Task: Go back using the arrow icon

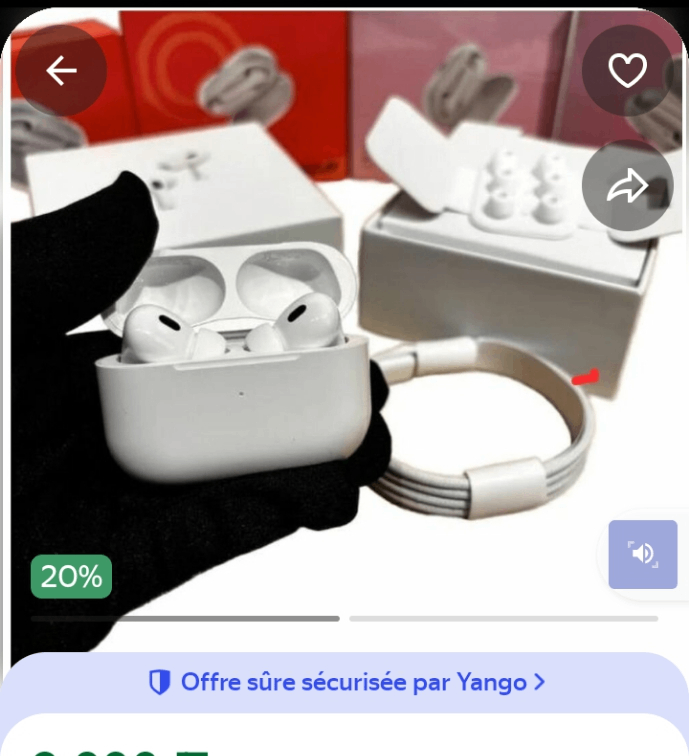Action: 61,70
